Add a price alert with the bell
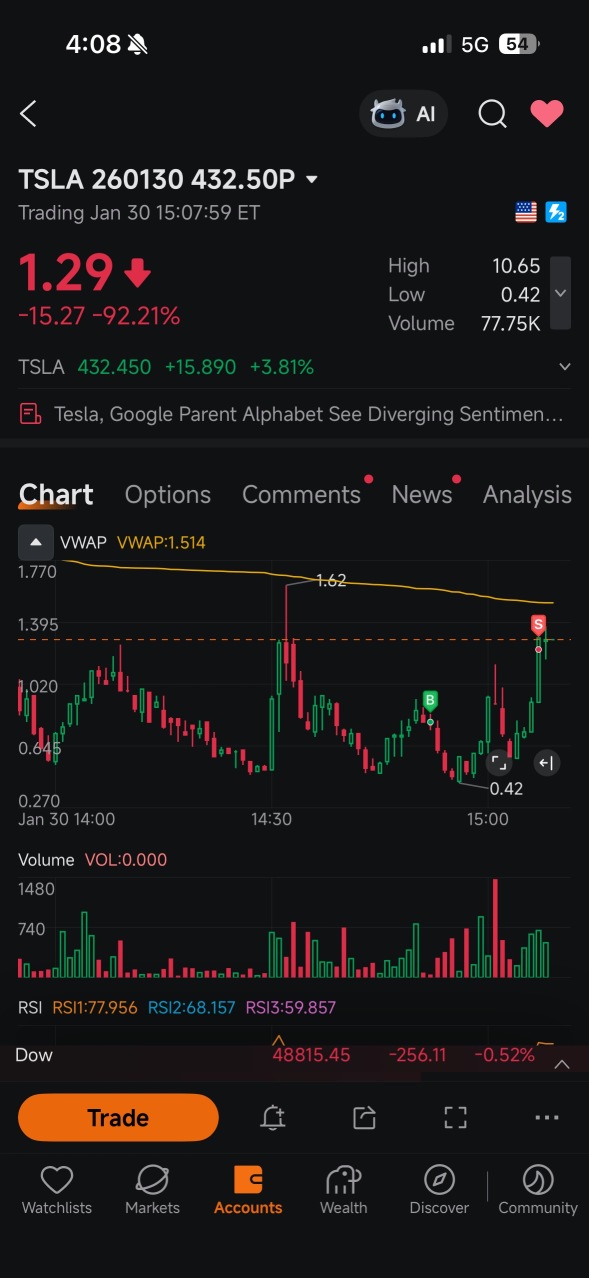This screenshot has width=589, height=1278. point(272,1118)
